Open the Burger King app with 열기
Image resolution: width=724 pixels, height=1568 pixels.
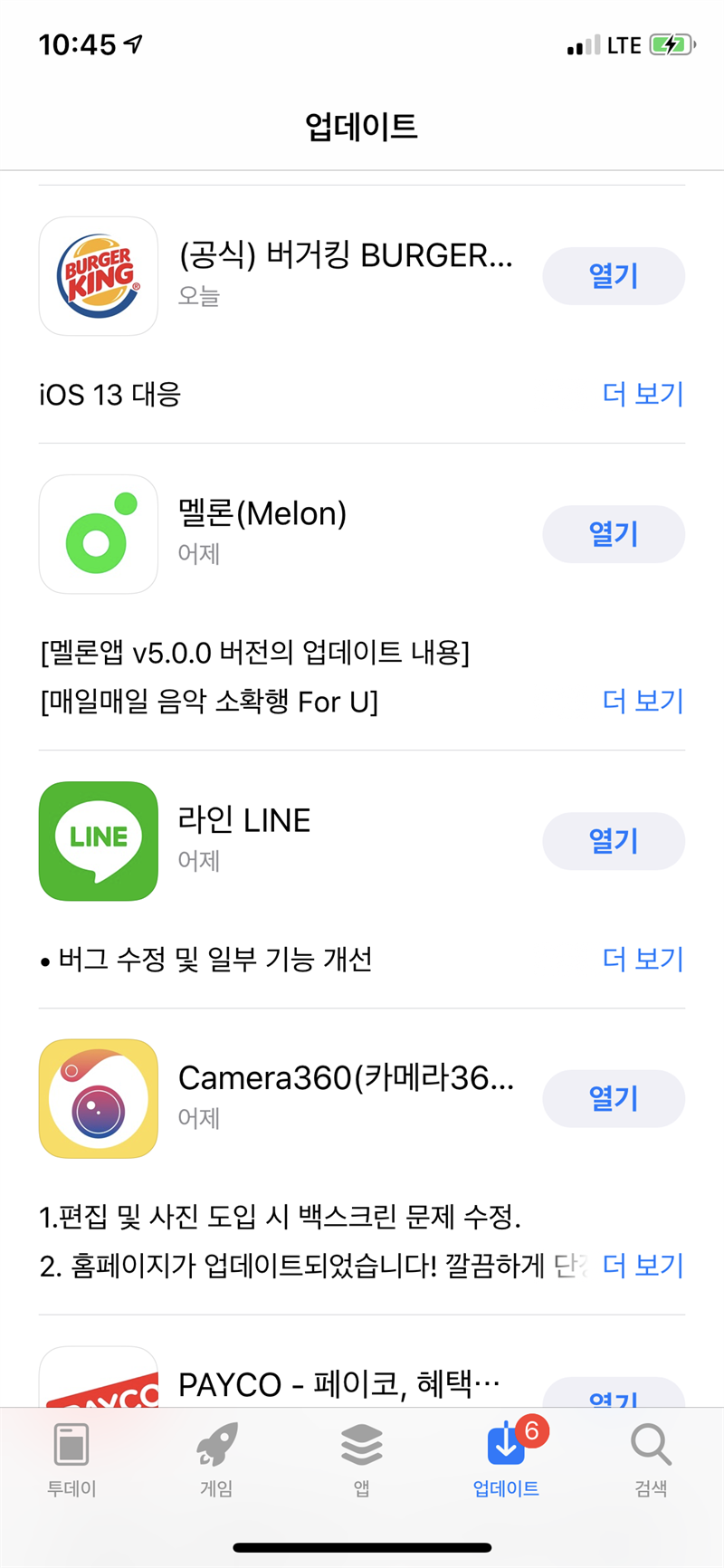(x=614, y=276)
